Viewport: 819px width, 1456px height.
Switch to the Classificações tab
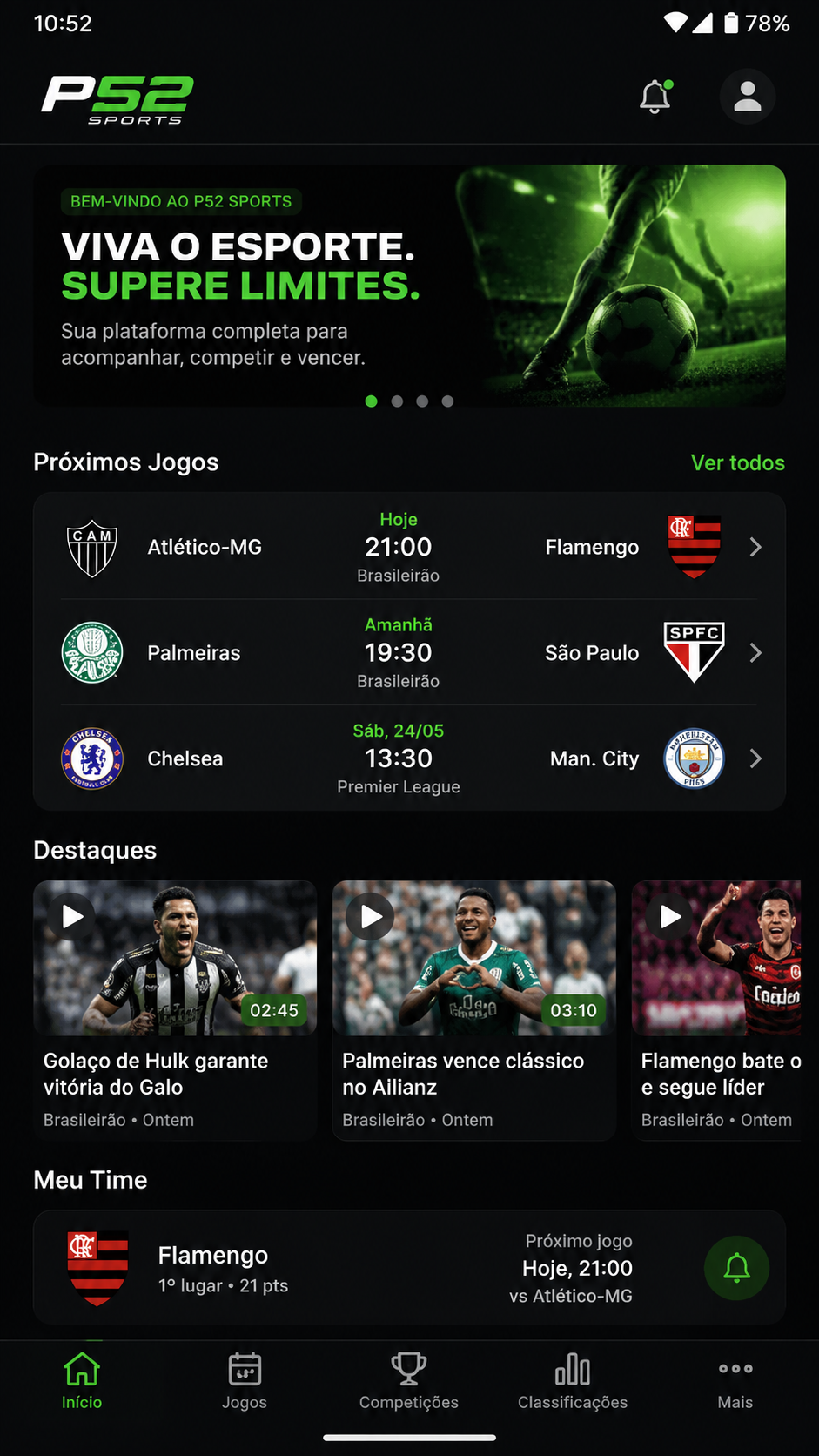(573, 1381)
